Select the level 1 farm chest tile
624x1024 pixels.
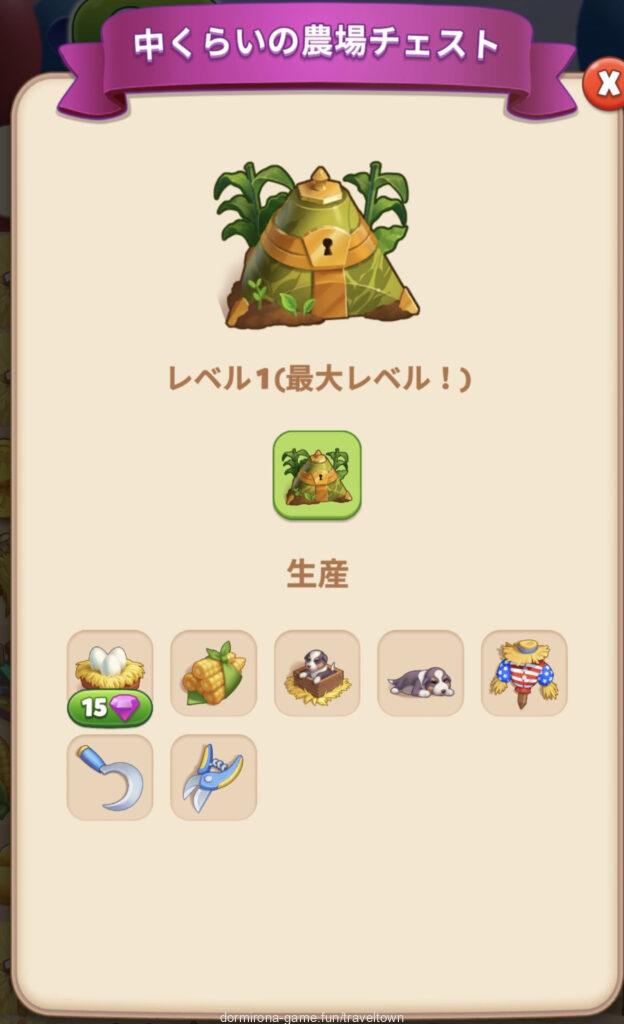[x=317, y=475]
